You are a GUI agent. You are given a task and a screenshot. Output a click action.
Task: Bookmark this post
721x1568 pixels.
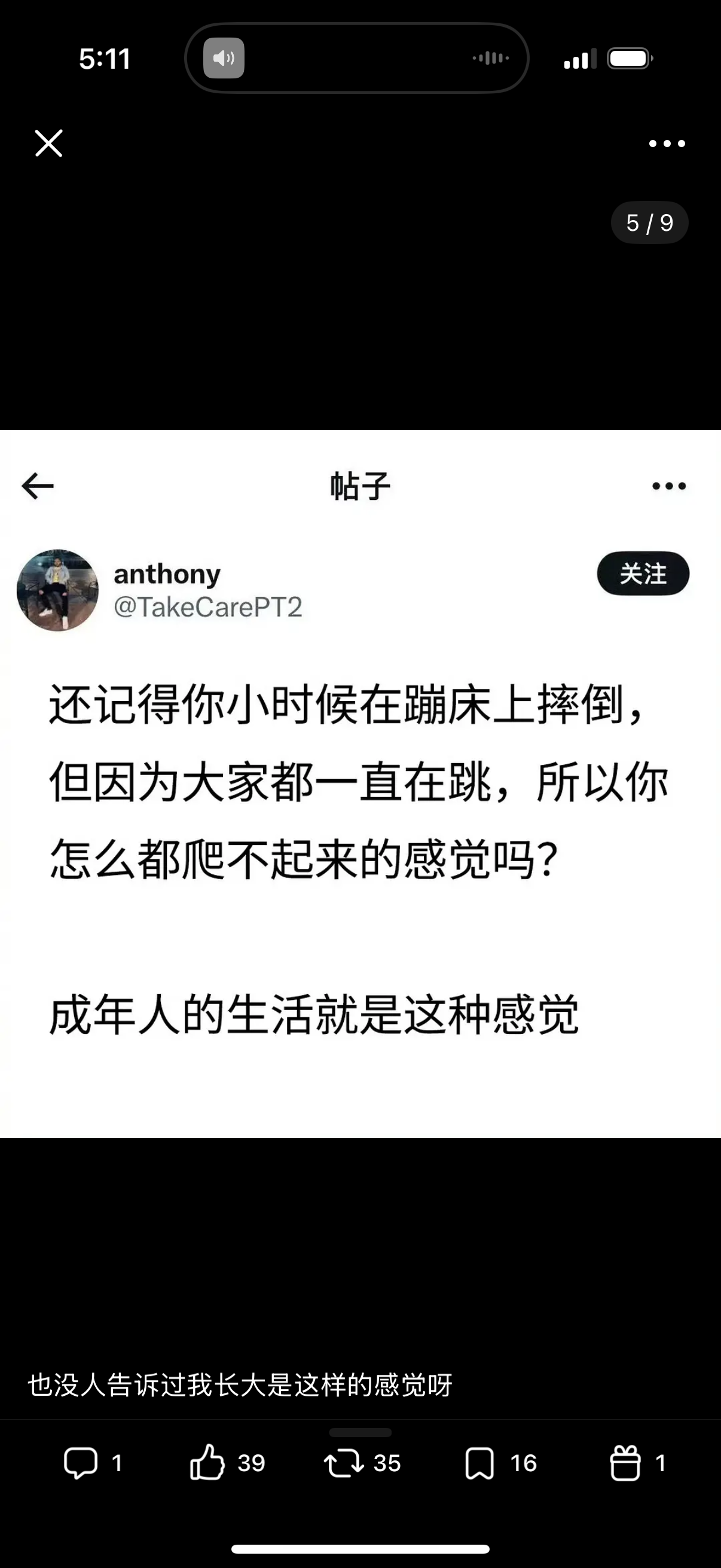tap(479, 1462)
